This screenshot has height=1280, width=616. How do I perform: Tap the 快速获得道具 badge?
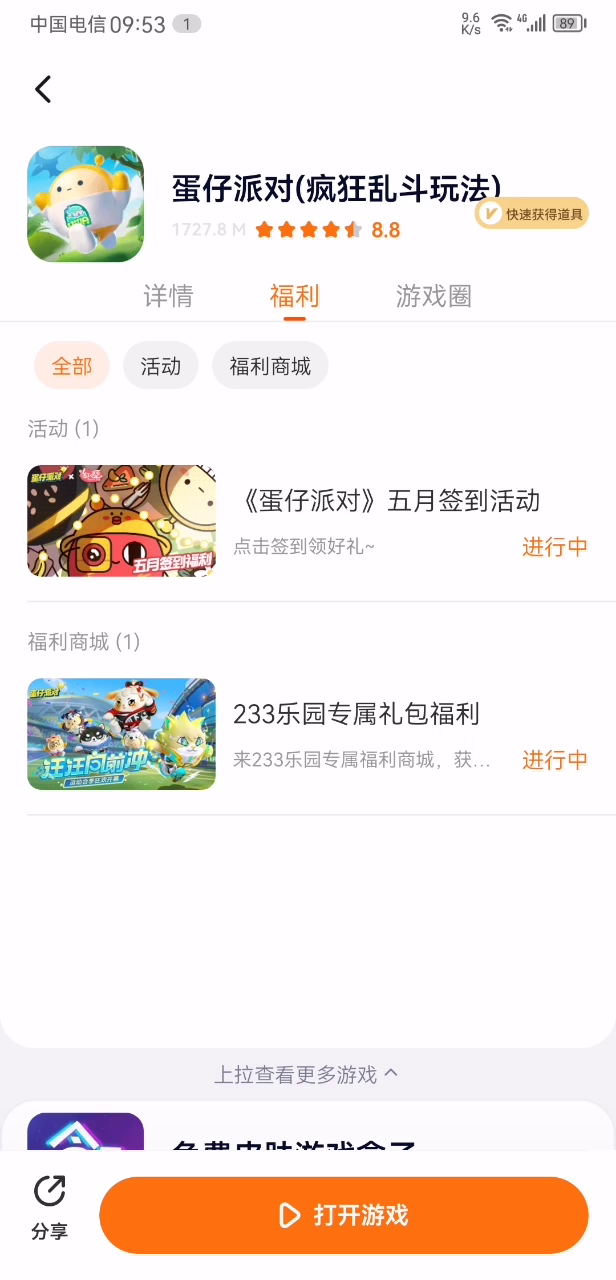tap(531, 214)
